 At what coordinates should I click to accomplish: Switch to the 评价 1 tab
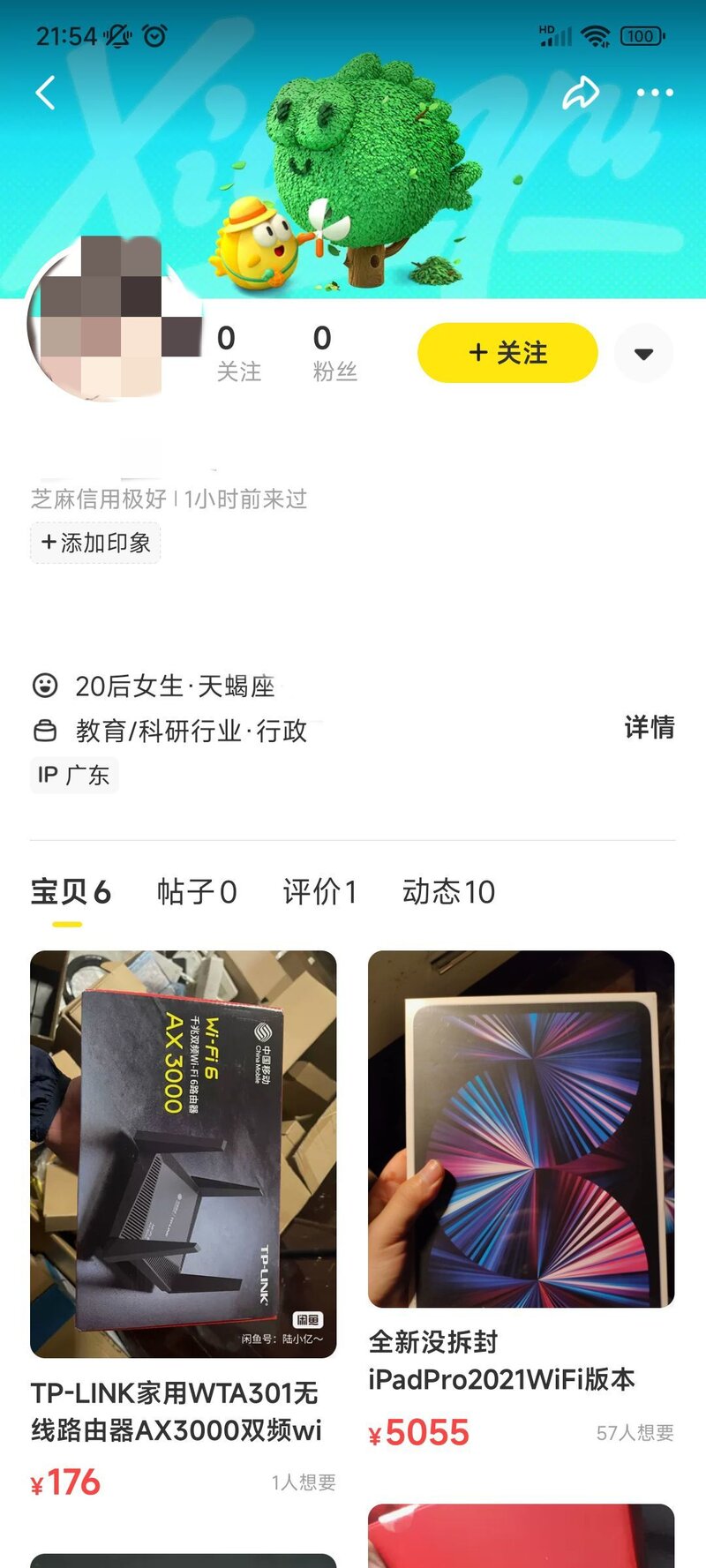(x=319, y=892)
